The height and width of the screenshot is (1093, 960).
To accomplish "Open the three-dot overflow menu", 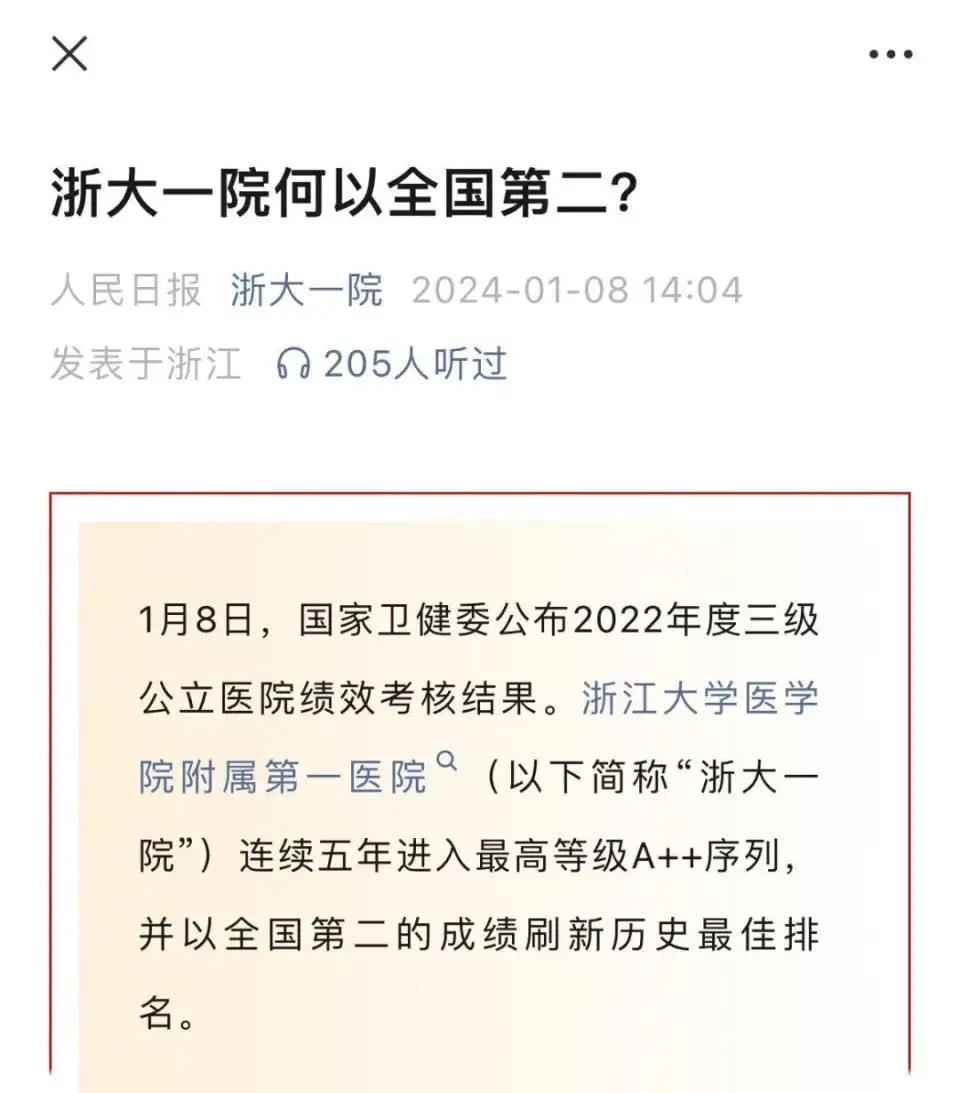I will pos(889,54).
